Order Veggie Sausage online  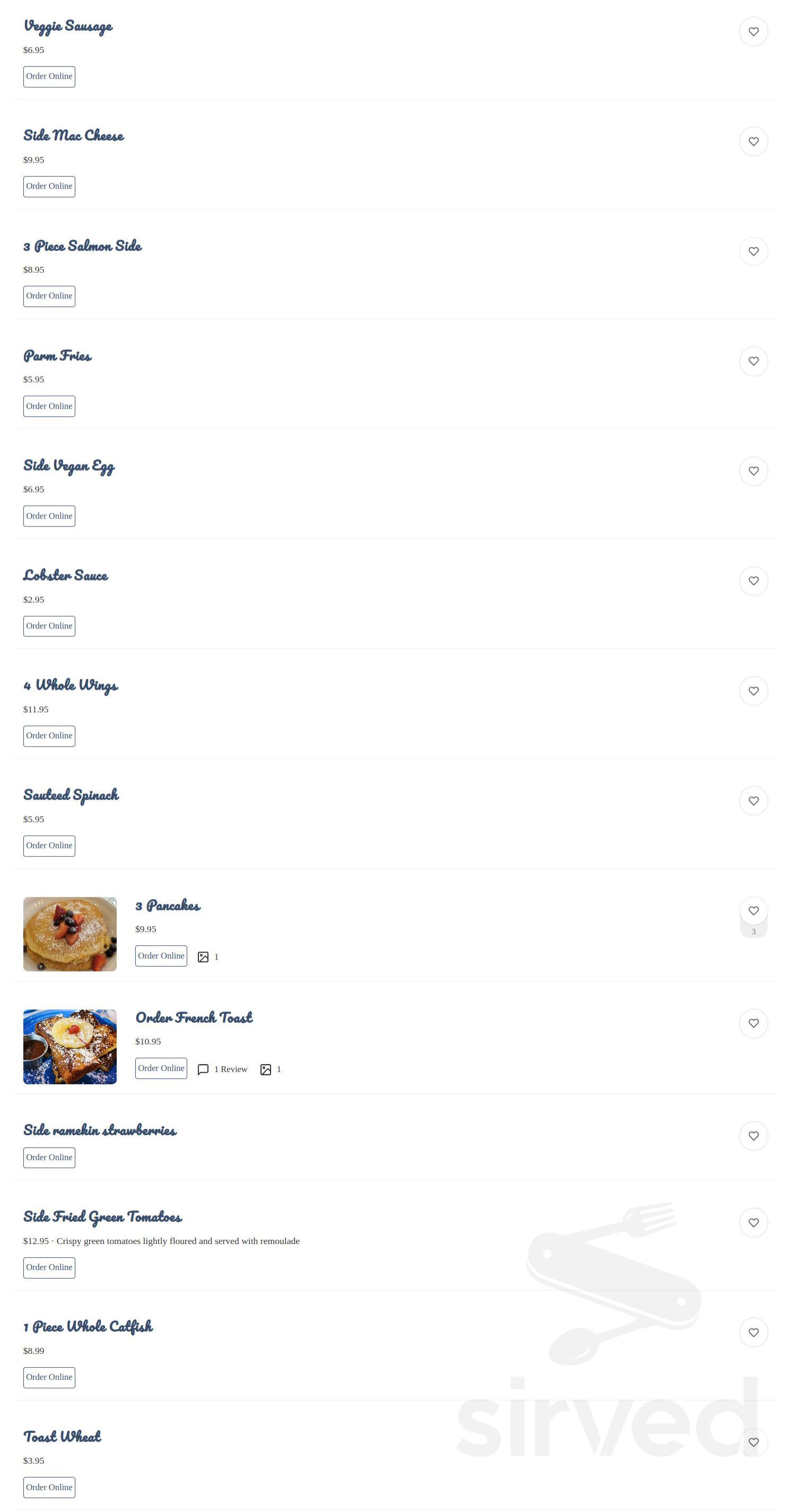(x=49, y=76)
